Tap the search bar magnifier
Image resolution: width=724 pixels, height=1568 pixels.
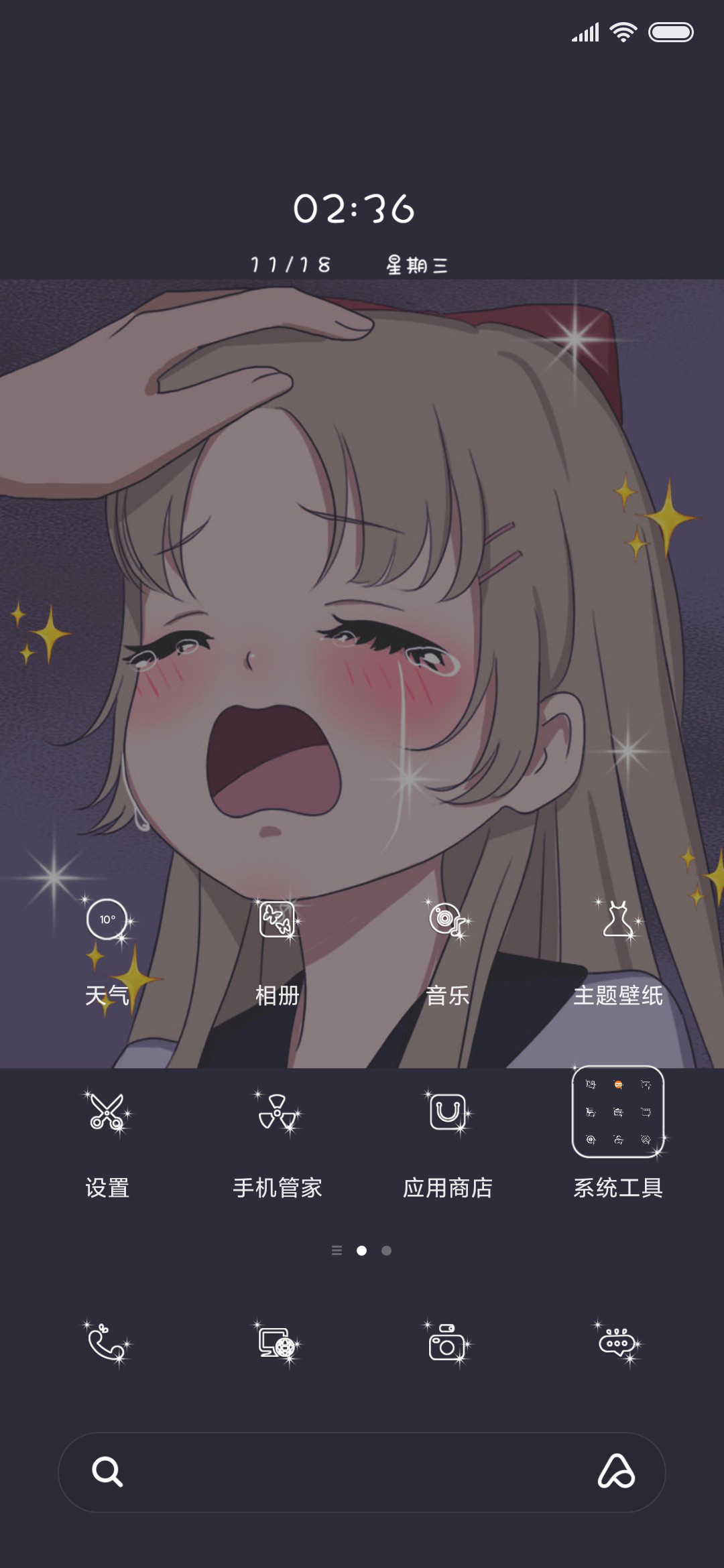click(x=107, y=1472)
